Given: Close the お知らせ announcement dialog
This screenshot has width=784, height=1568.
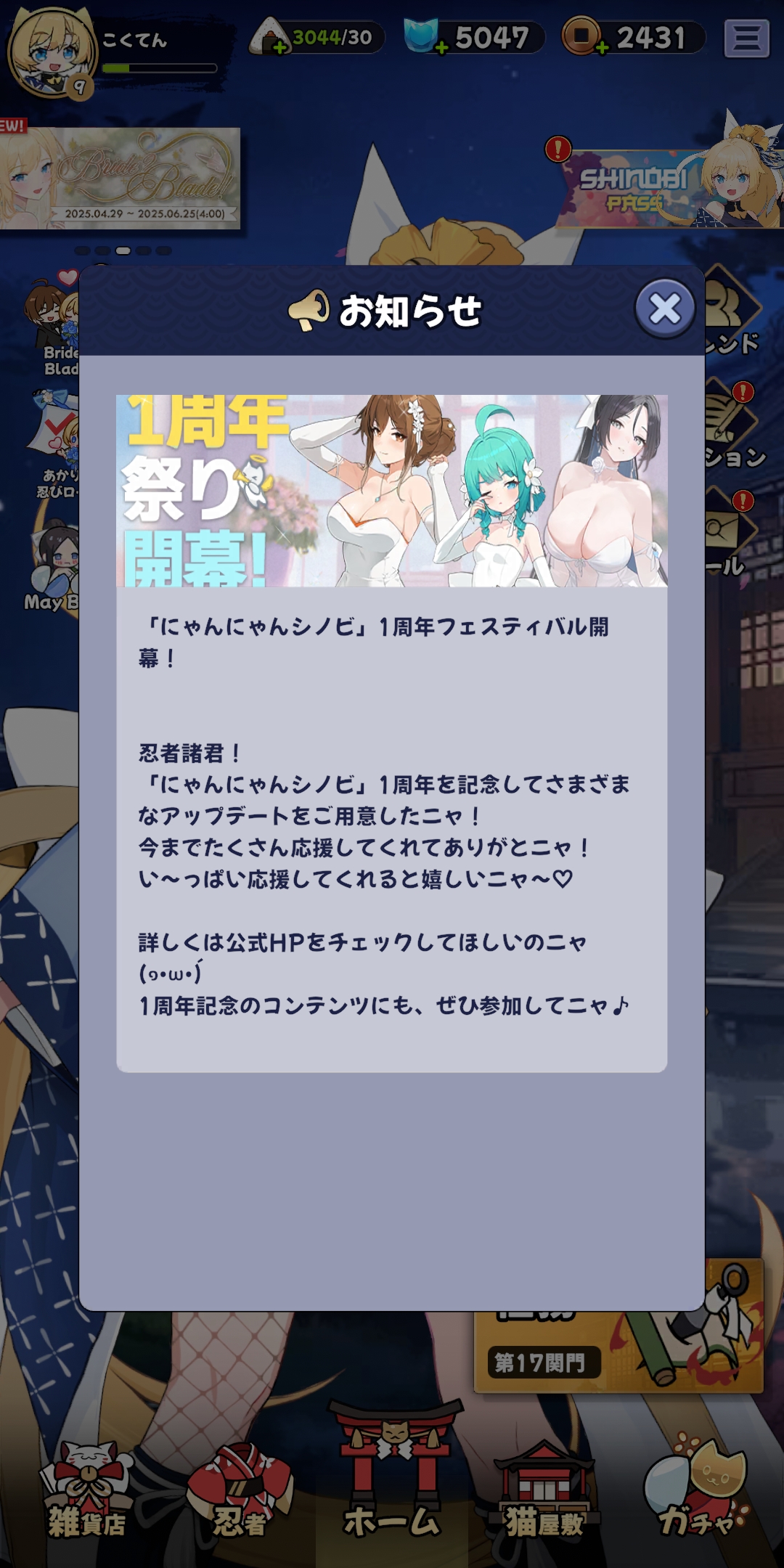Looking at the screenshot, I should 665,309.
